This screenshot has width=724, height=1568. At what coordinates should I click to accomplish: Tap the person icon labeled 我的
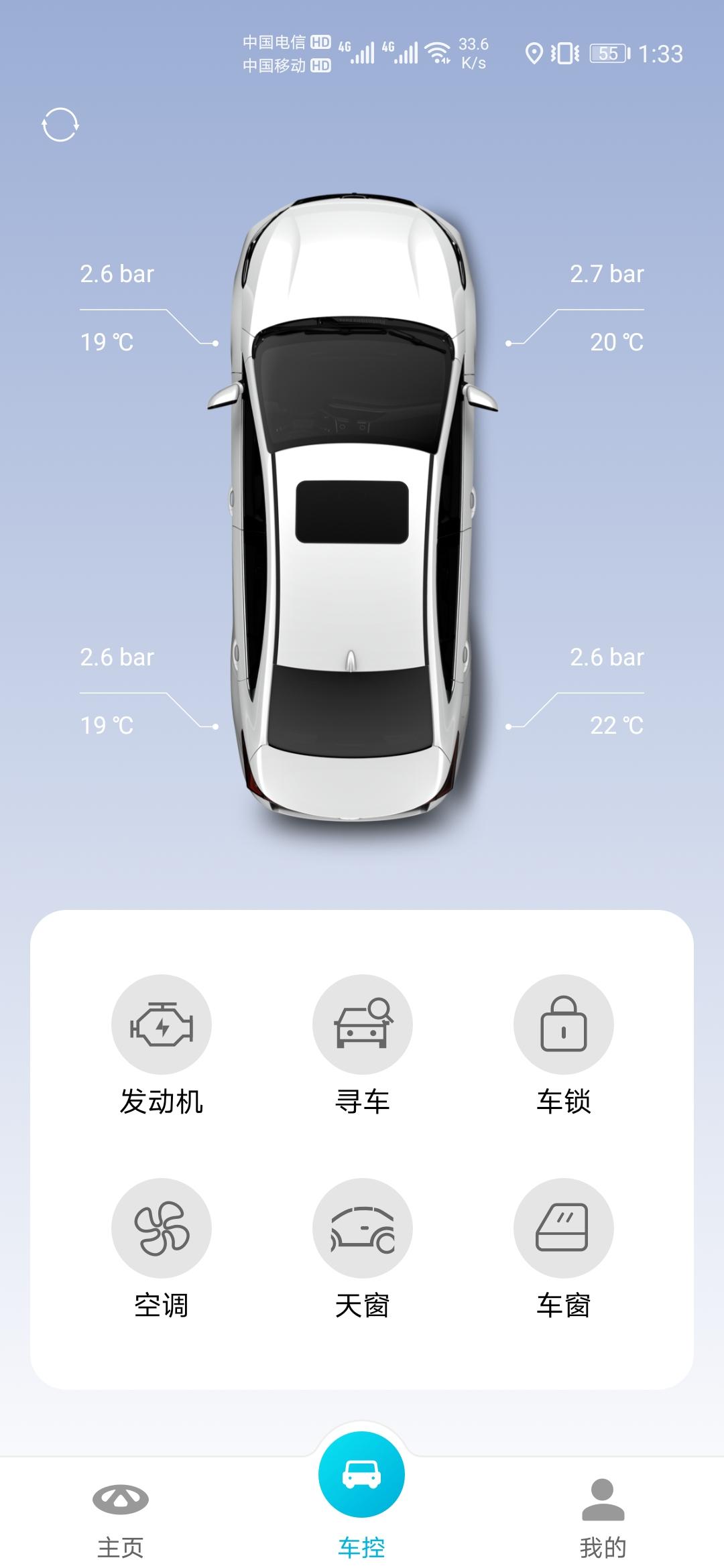pos(602,1499)
